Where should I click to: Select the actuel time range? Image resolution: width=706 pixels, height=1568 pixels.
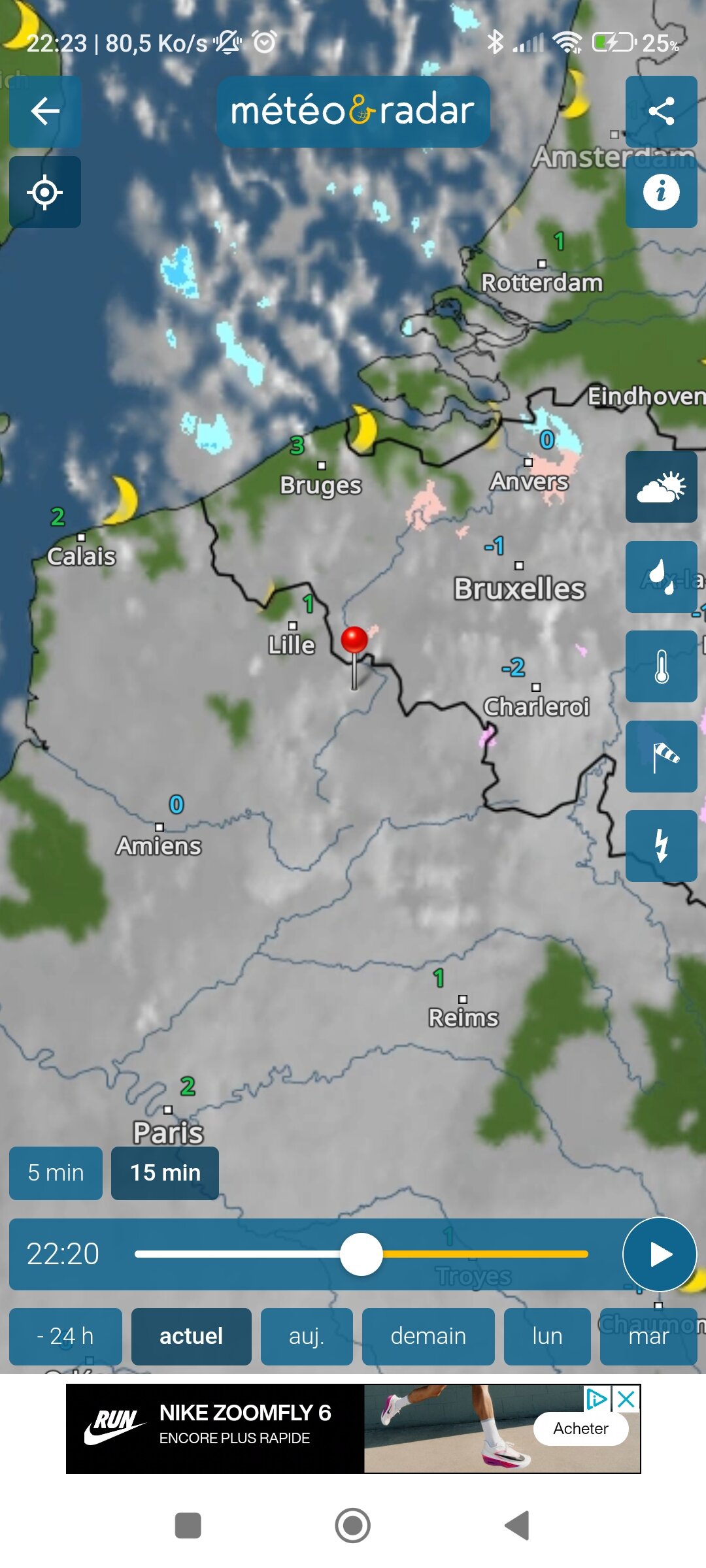[x=191, y=1336]
